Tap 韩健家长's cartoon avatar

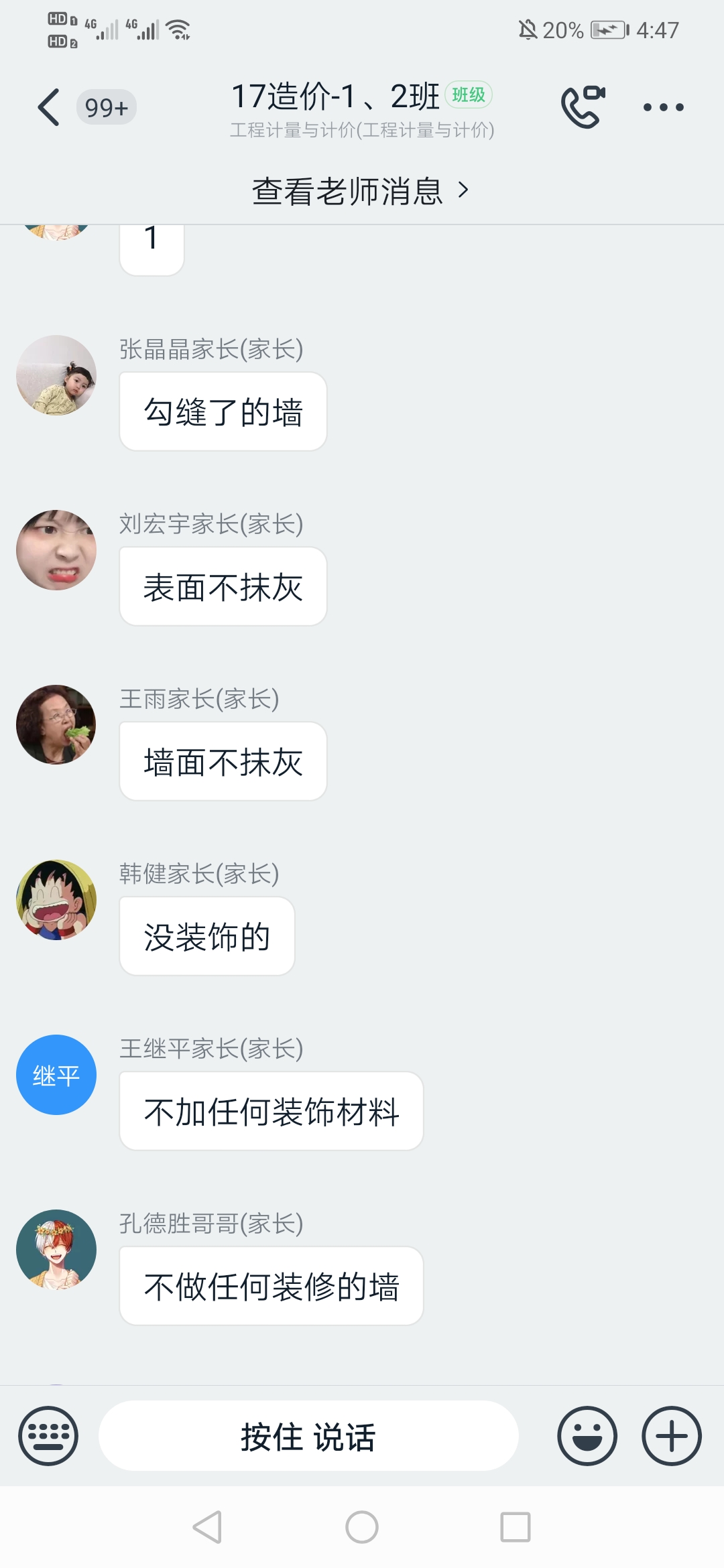[56, 900]
